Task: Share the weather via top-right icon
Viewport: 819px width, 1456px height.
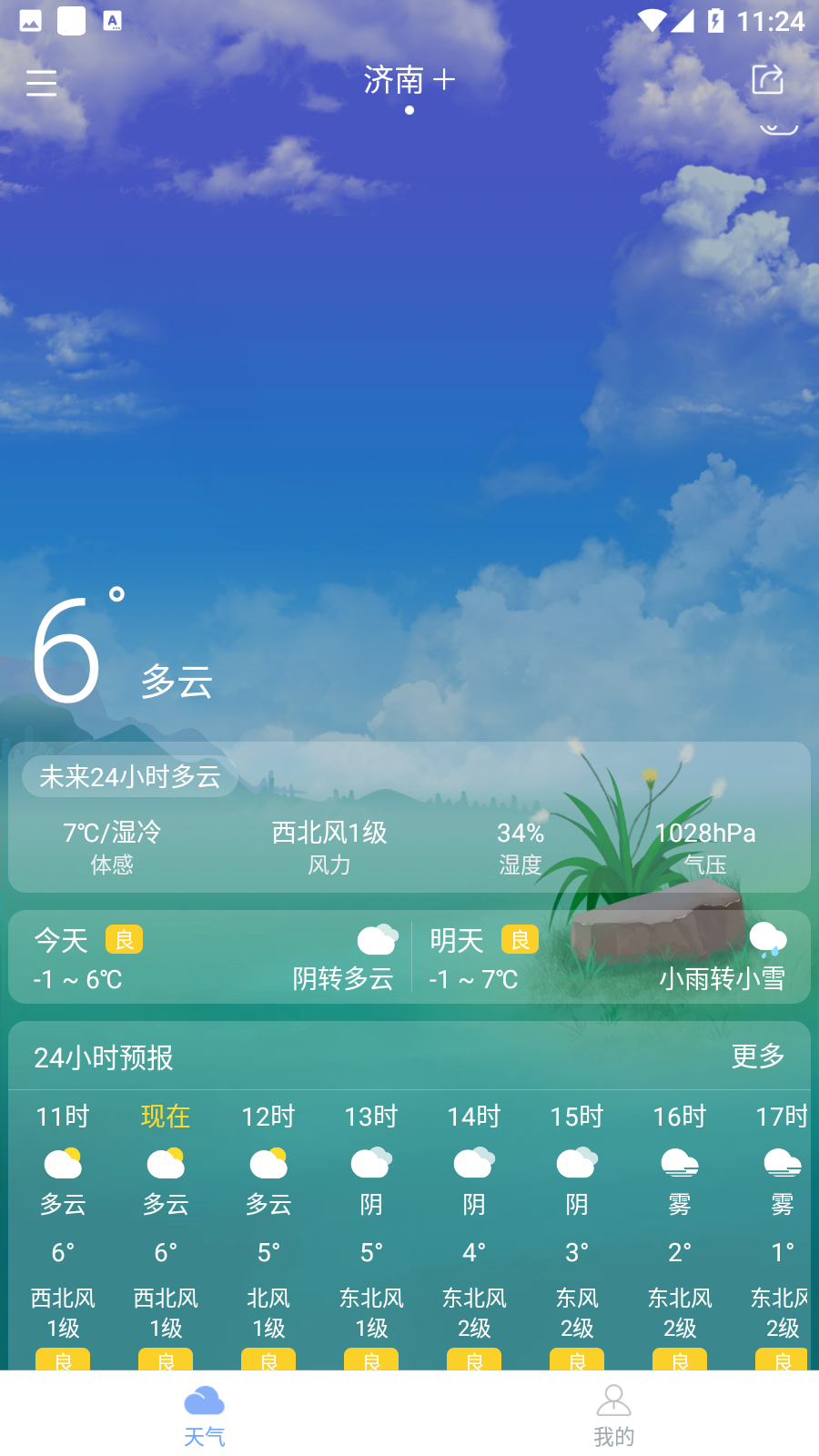Action: 767,80
